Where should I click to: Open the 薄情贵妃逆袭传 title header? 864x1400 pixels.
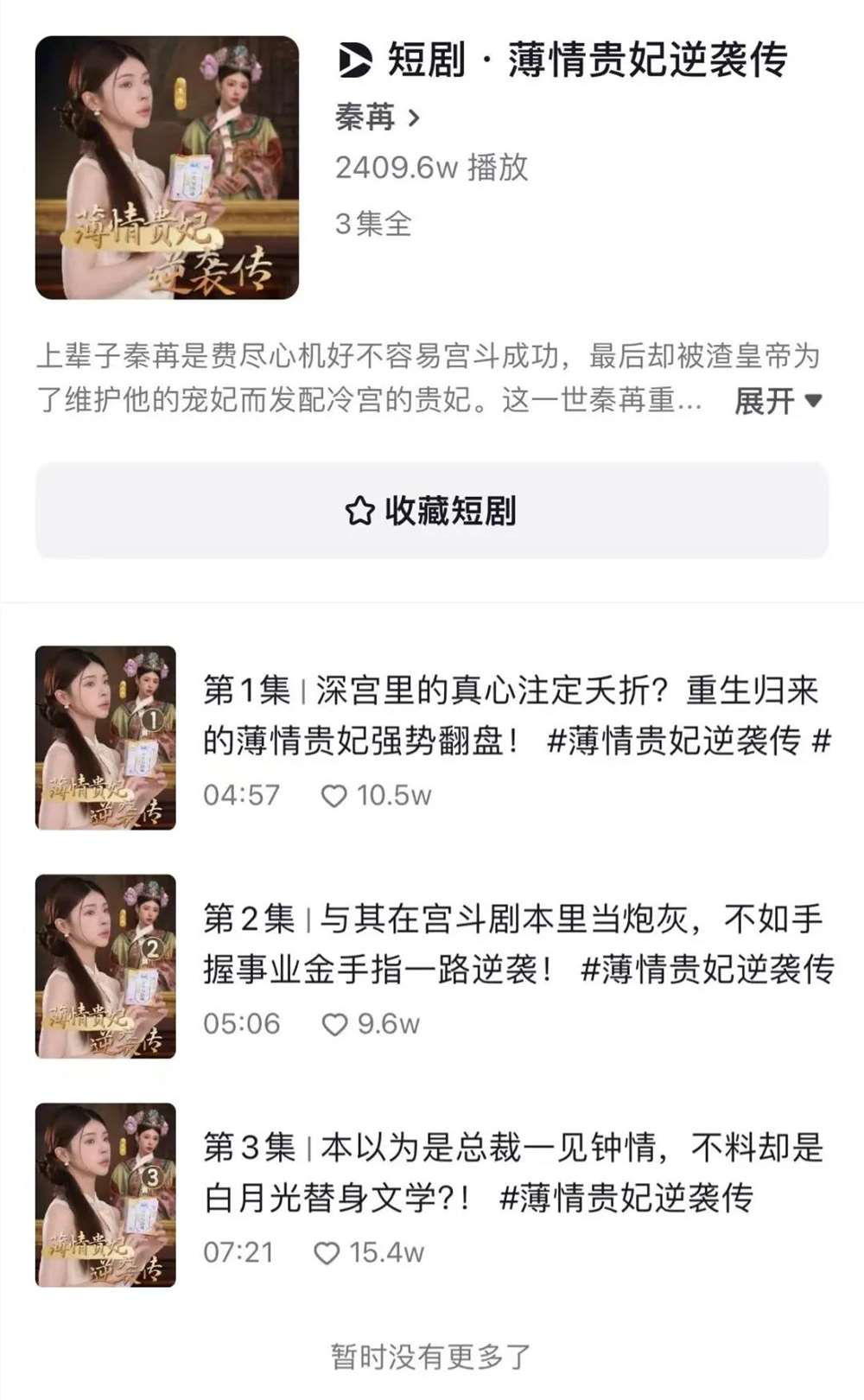tap(588, 62)
